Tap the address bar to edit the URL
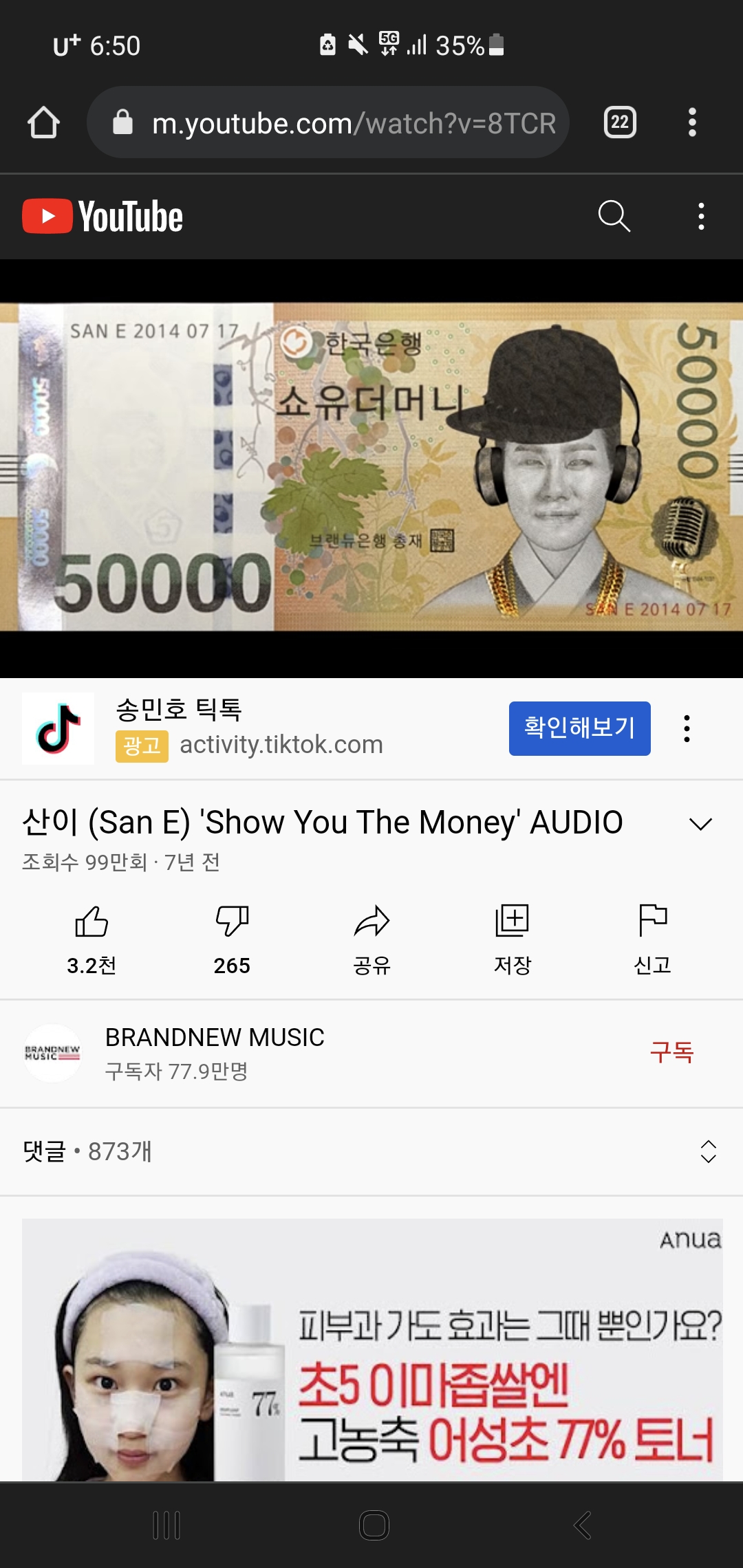743x1568 pixels. click(x=330, y=122)
